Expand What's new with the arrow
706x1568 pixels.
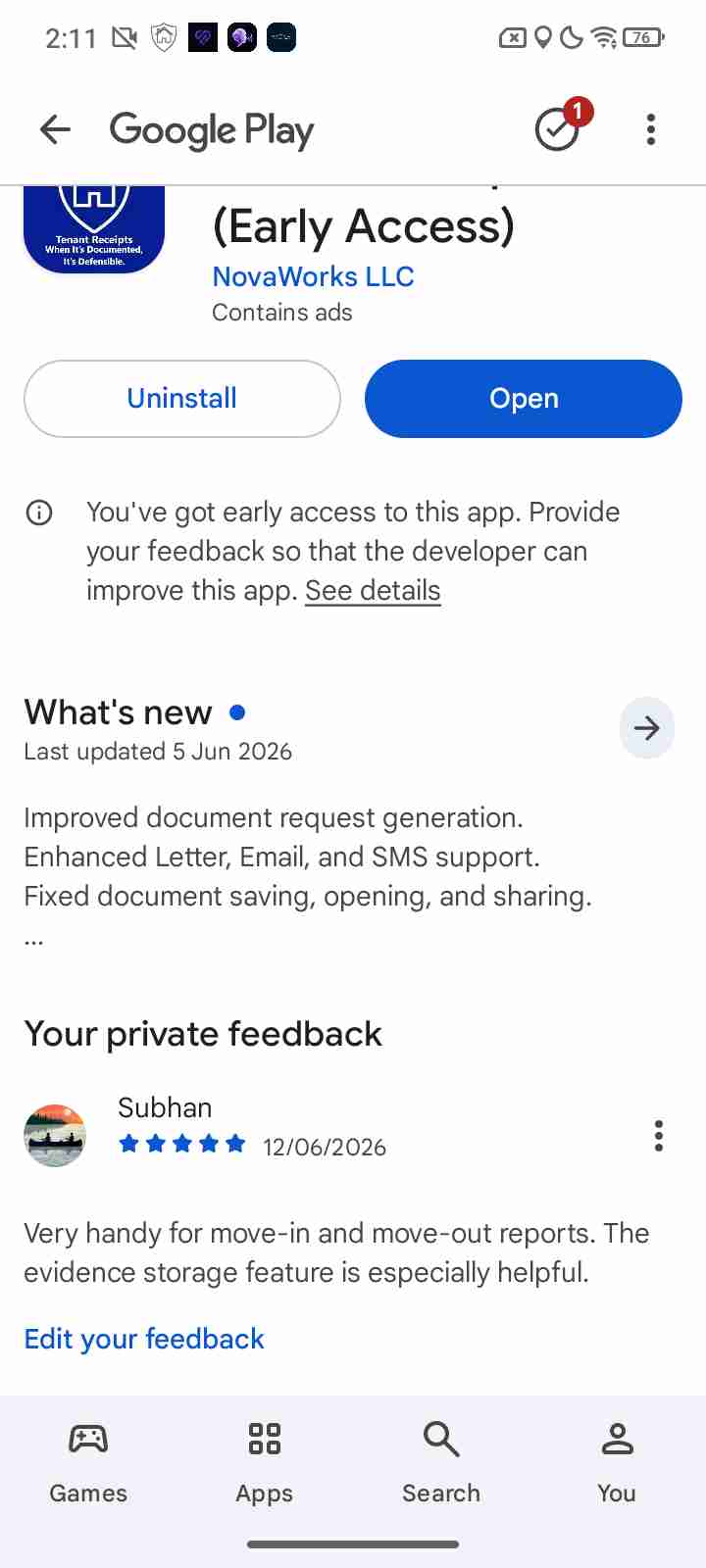tap(647, 728)
